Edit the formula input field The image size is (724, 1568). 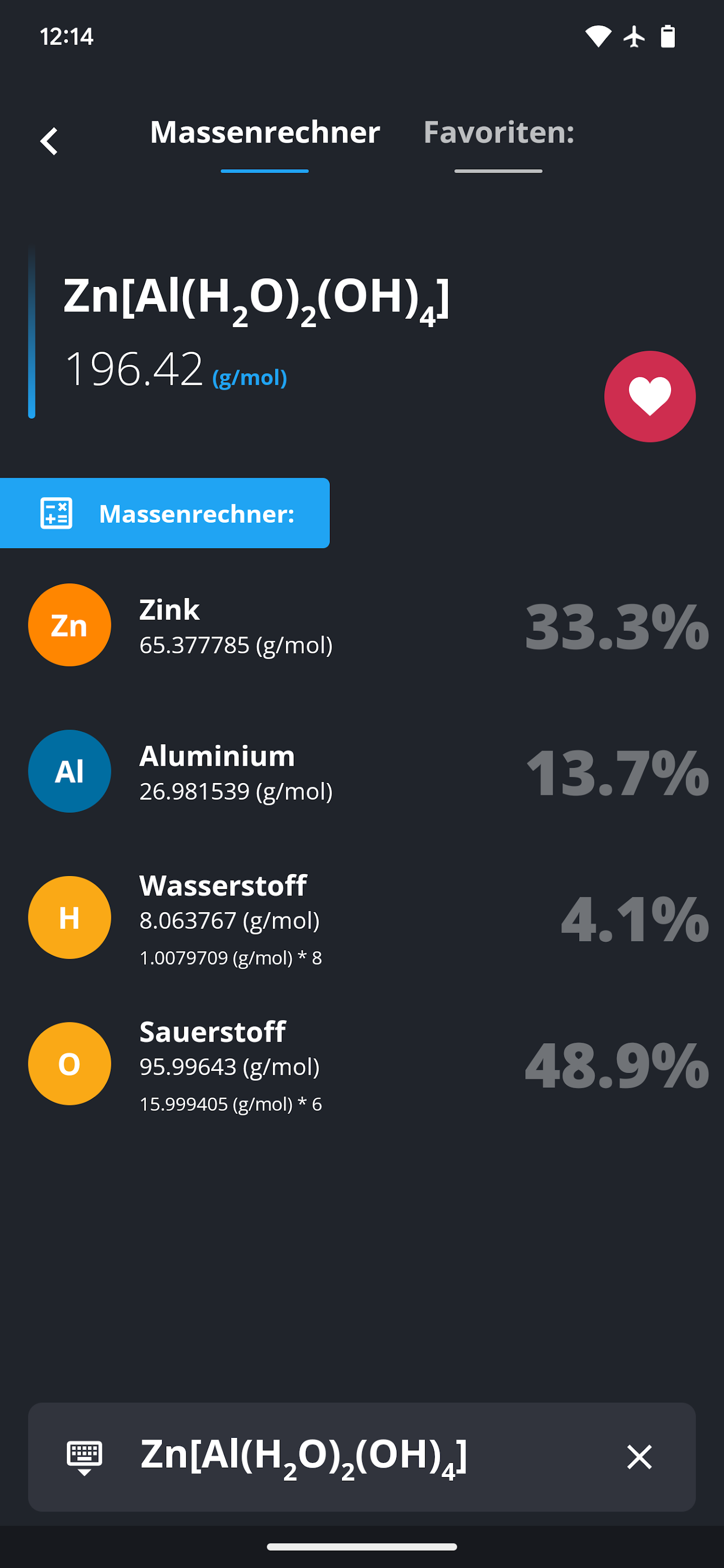tap(365, 1456)
